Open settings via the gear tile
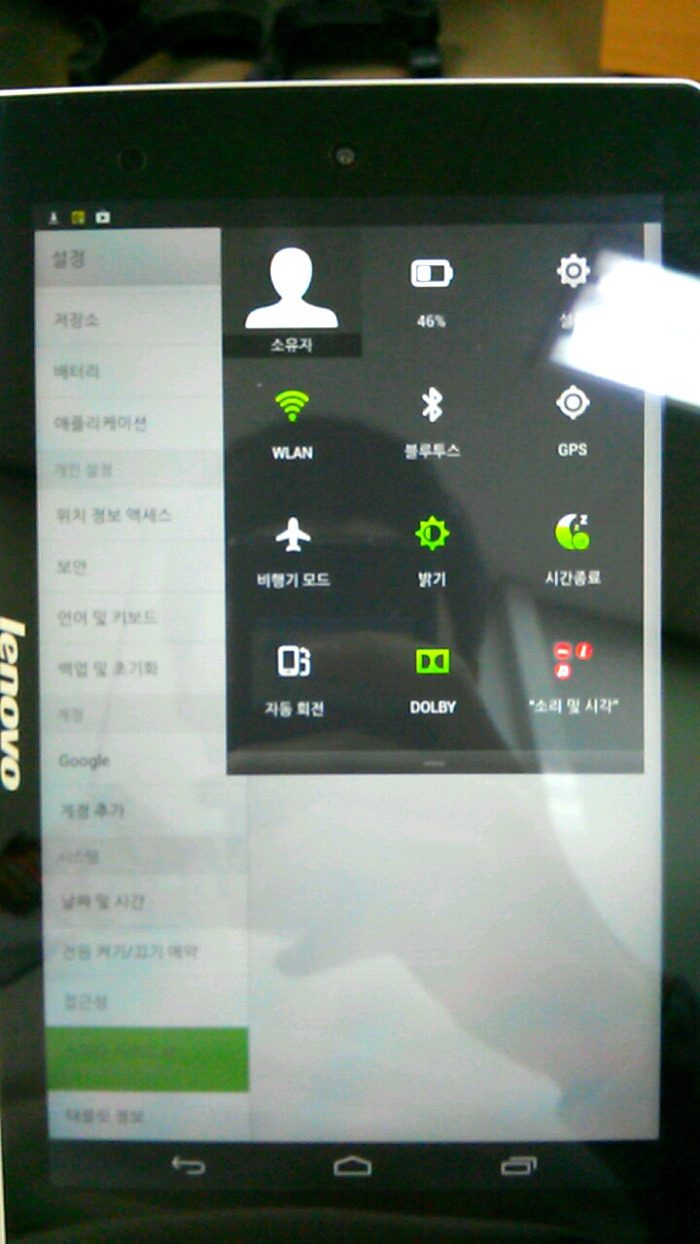 [x=573, y=292]
